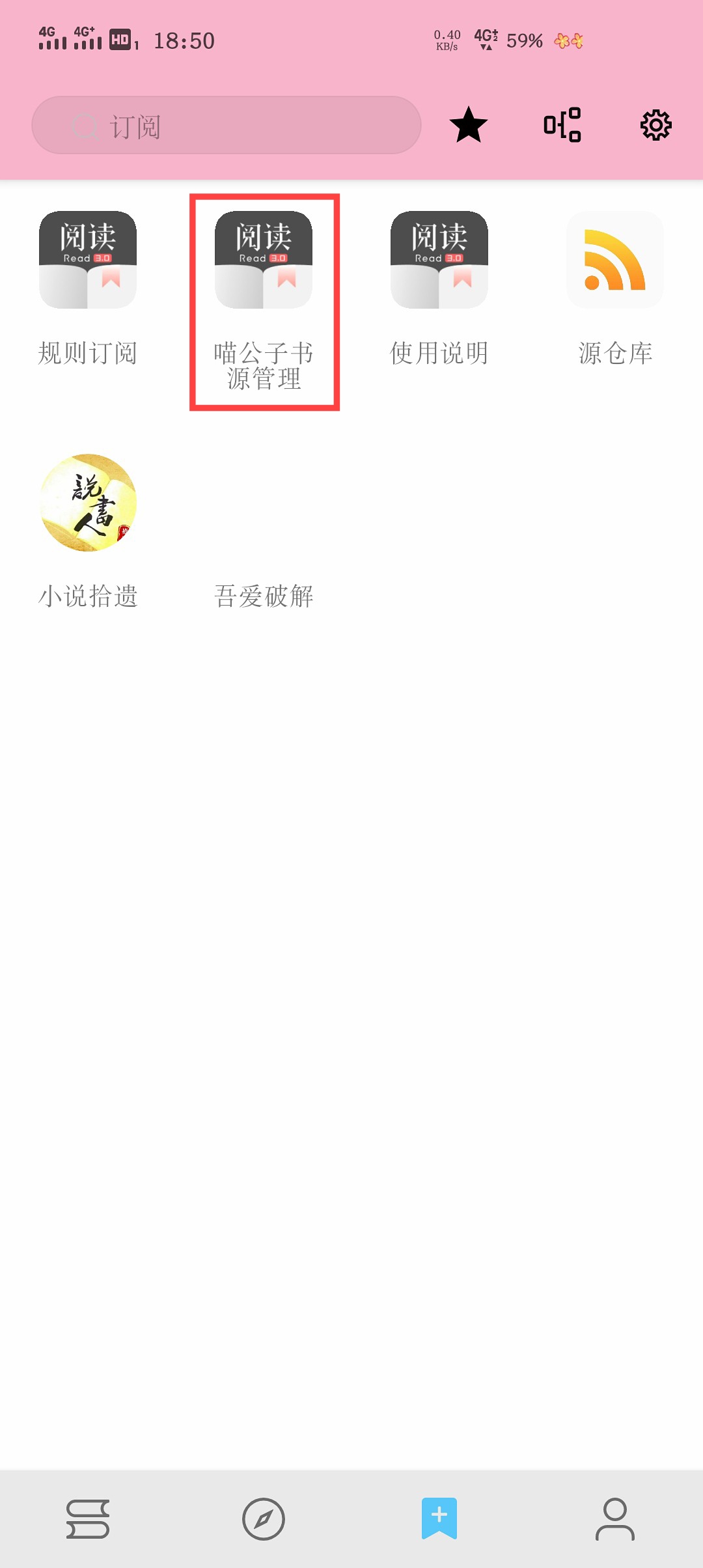This screenshot has width=703, height=1568.
Task: Open 喵公子书源管理
Action: [x=264, y=300]
